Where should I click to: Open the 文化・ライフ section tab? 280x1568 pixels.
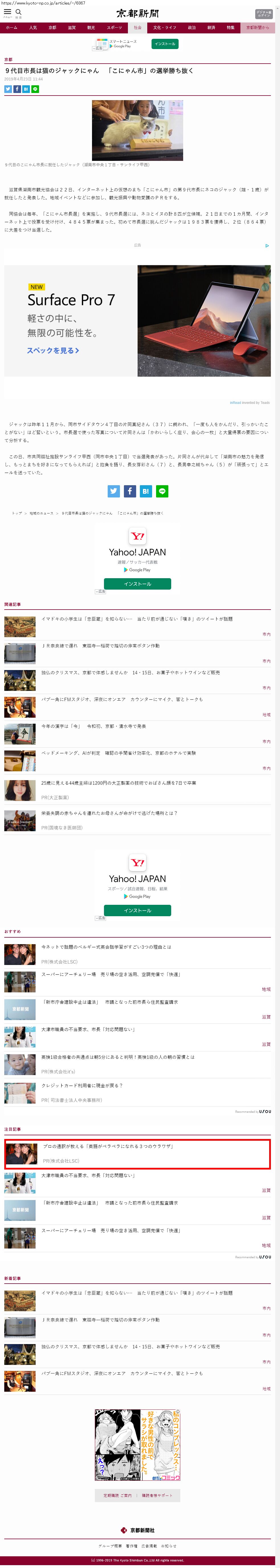[x=164, y=27]
